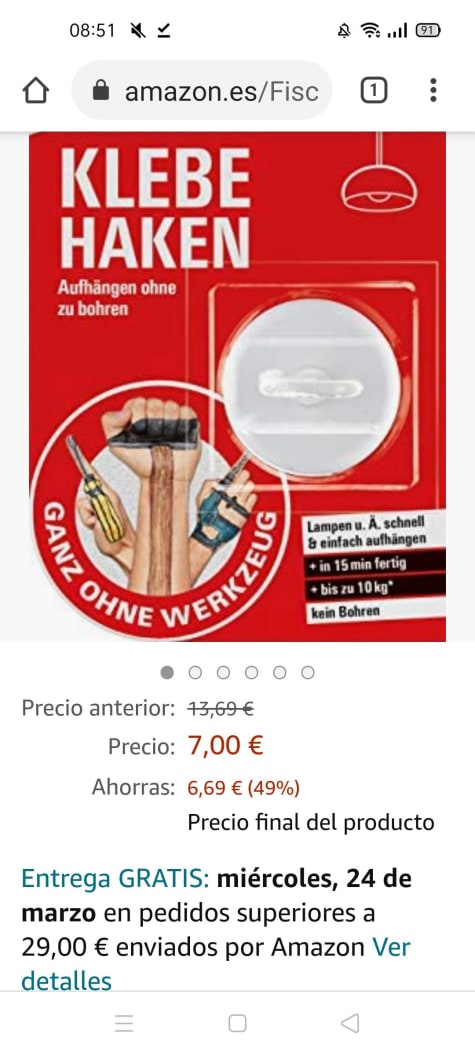Select the second image indicator dot

(x=195, y=672)
